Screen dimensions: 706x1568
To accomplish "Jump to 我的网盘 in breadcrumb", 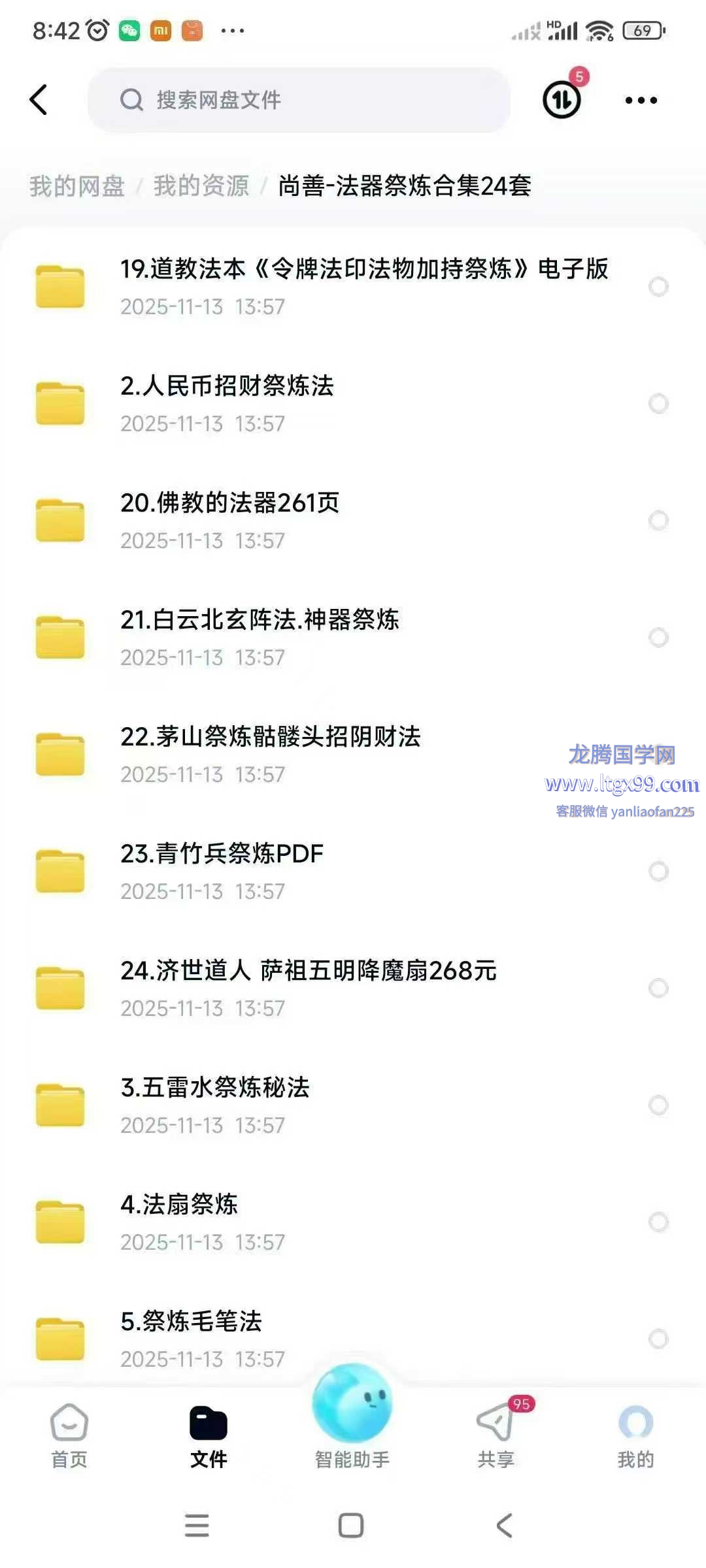I will pos(76,186).
